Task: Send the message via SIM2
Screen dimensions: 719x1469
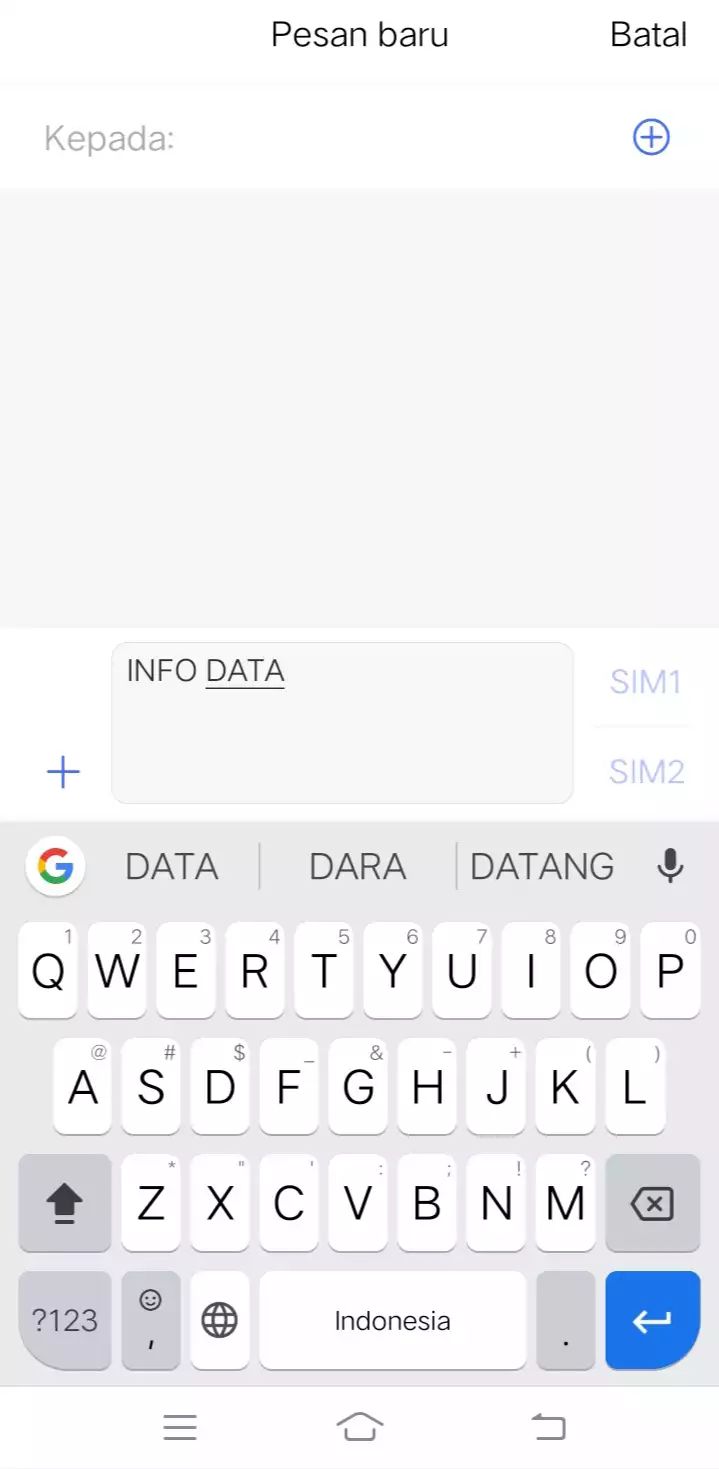Action: [x=646, y=772]
